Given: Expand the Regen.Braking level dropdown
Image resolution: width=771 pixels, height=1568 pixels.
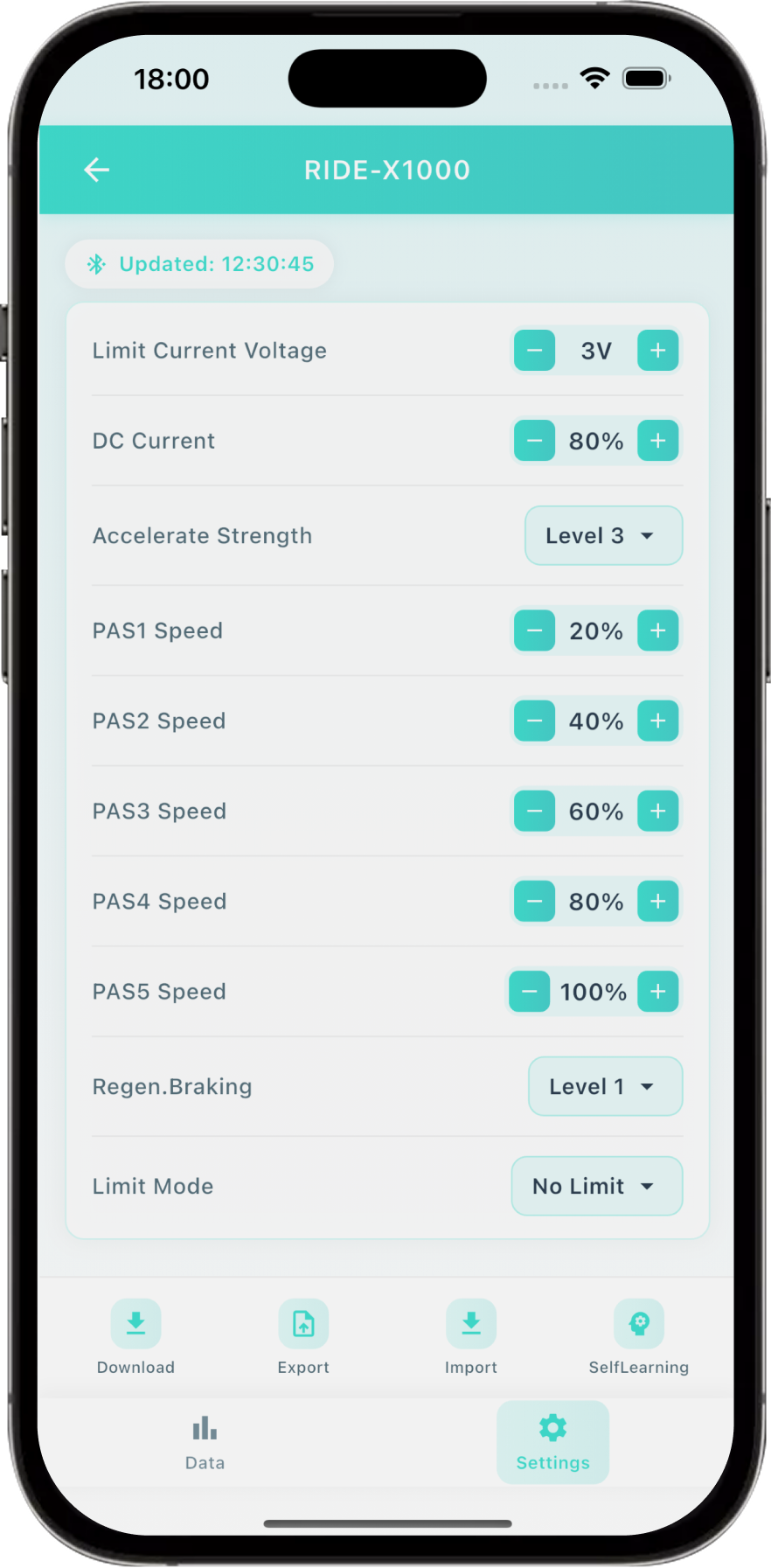Looking at the screenshot, I should (605, 1086).
